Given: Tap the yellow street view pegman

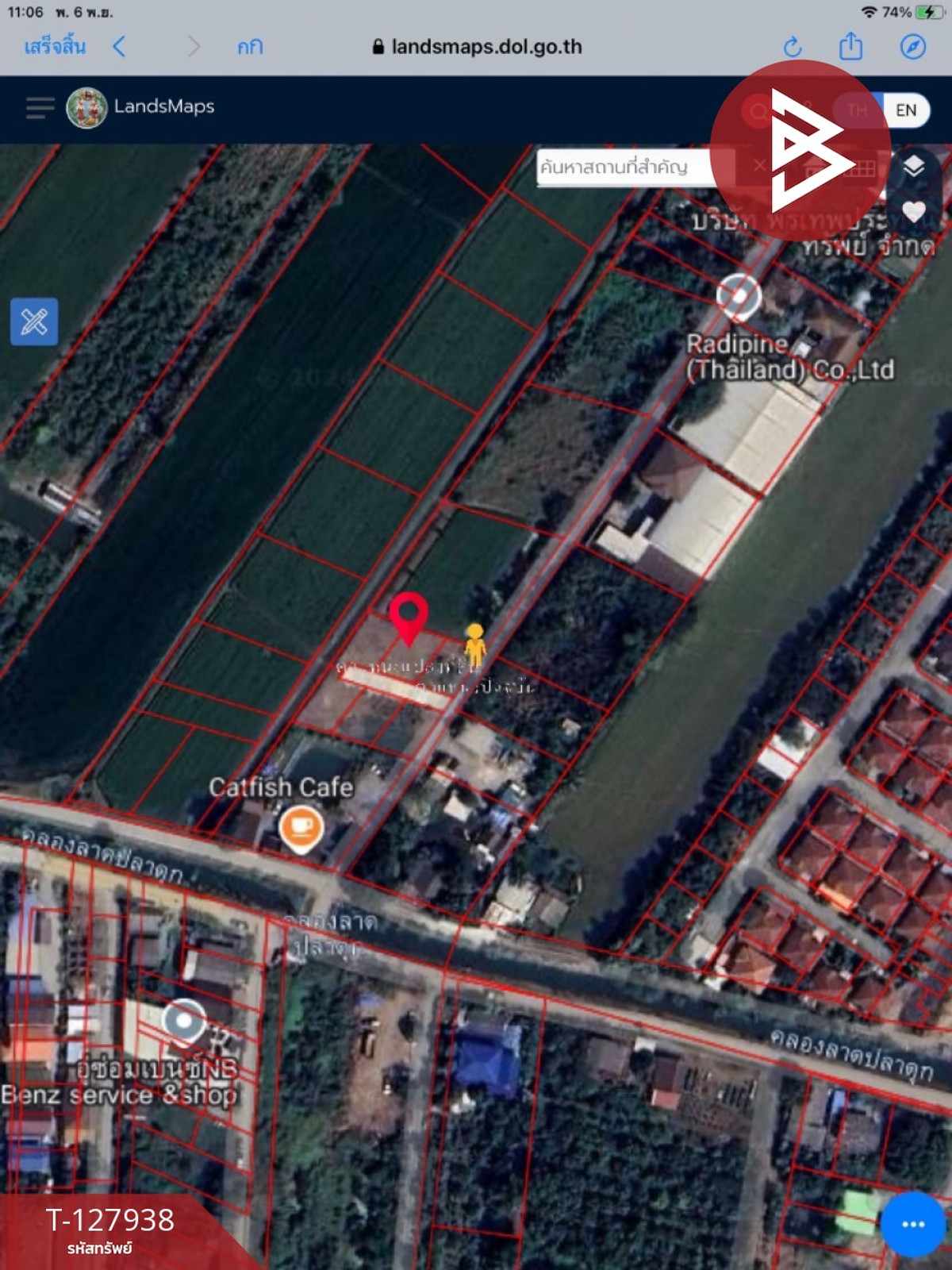Looking at the screenshot, I should [x=475, y=645].
